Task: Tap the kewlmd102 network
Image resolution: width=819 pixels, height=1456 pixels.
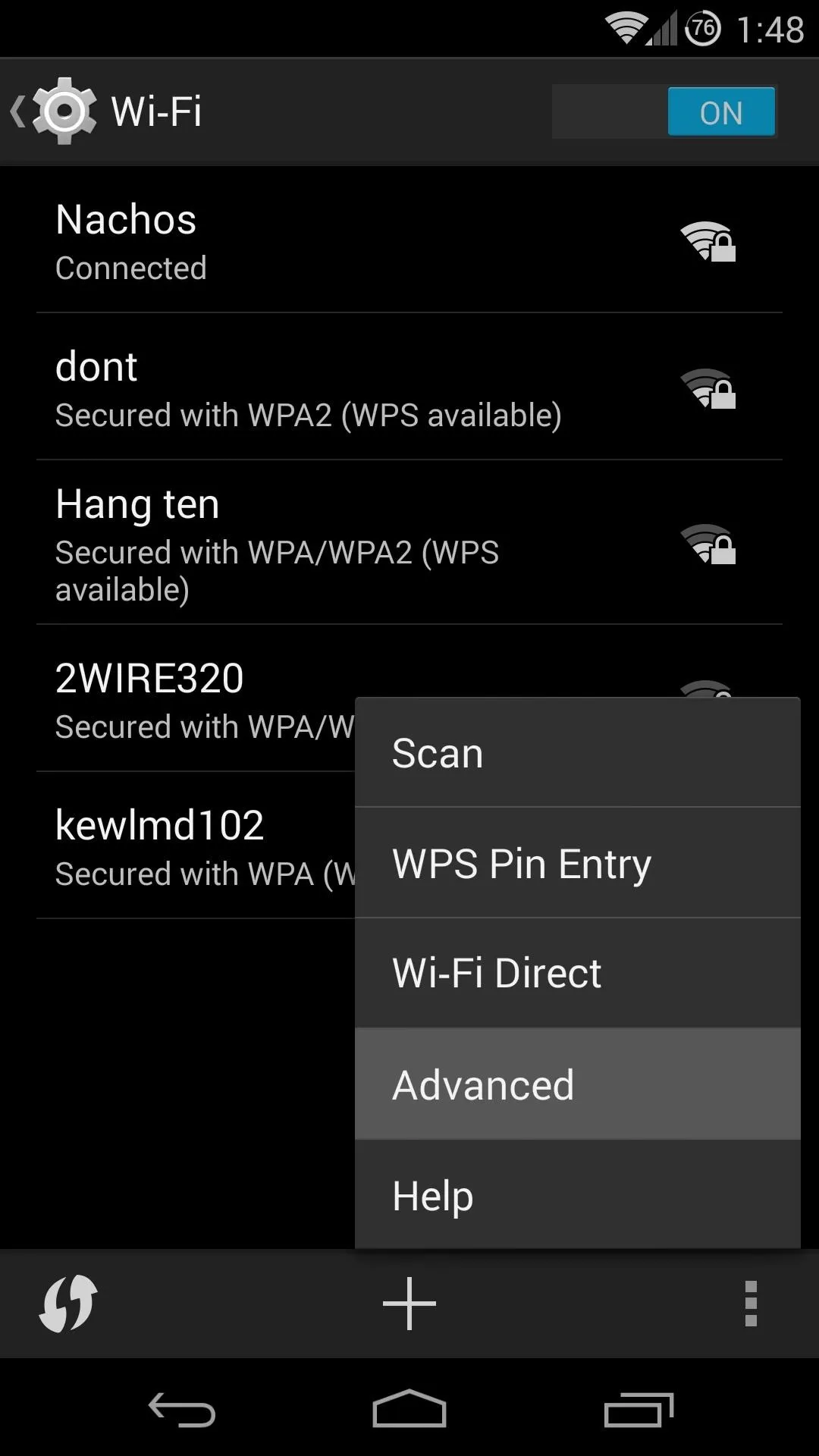Action: [x=196, y=846]
